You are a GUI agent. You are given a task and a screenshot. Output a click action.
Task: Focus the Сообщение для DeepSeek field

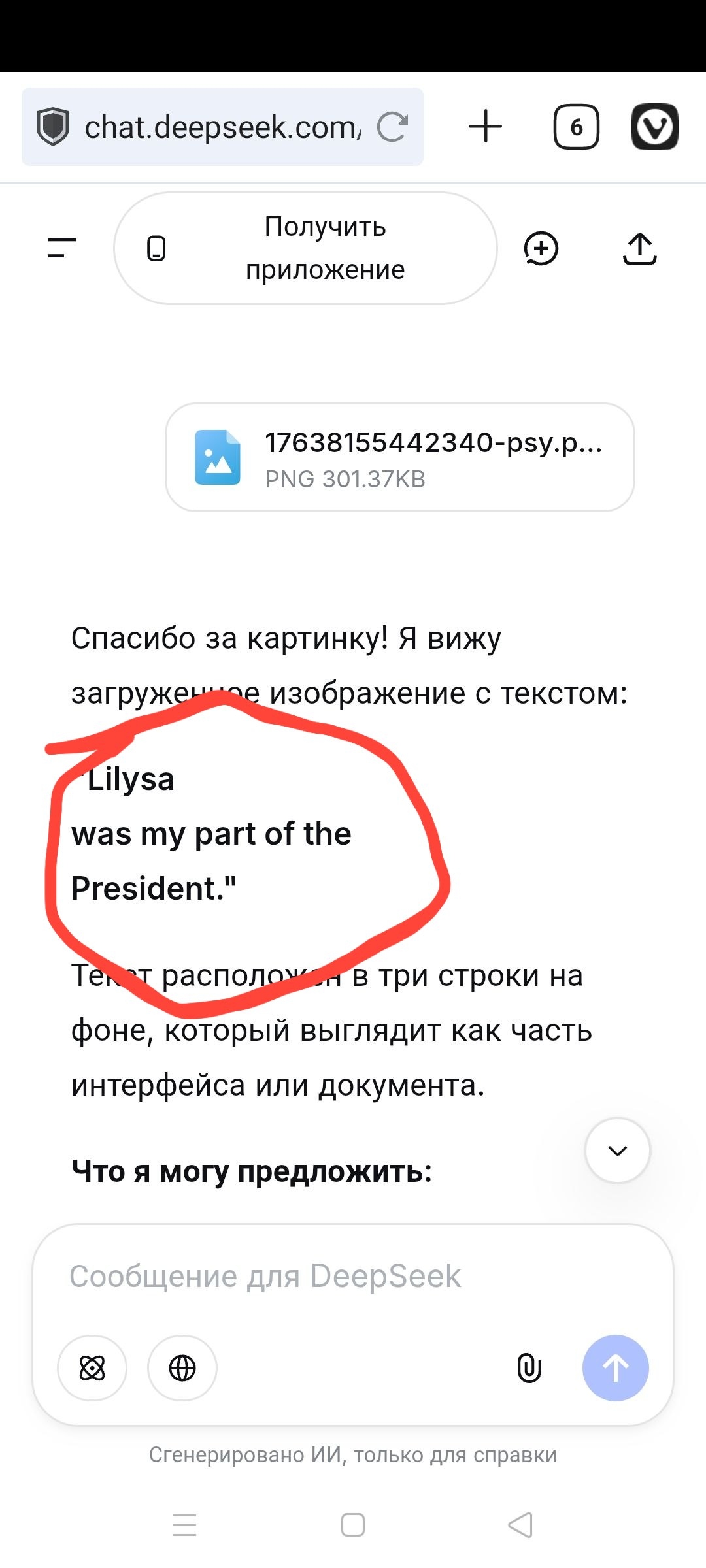click(x=353, y=1277)
